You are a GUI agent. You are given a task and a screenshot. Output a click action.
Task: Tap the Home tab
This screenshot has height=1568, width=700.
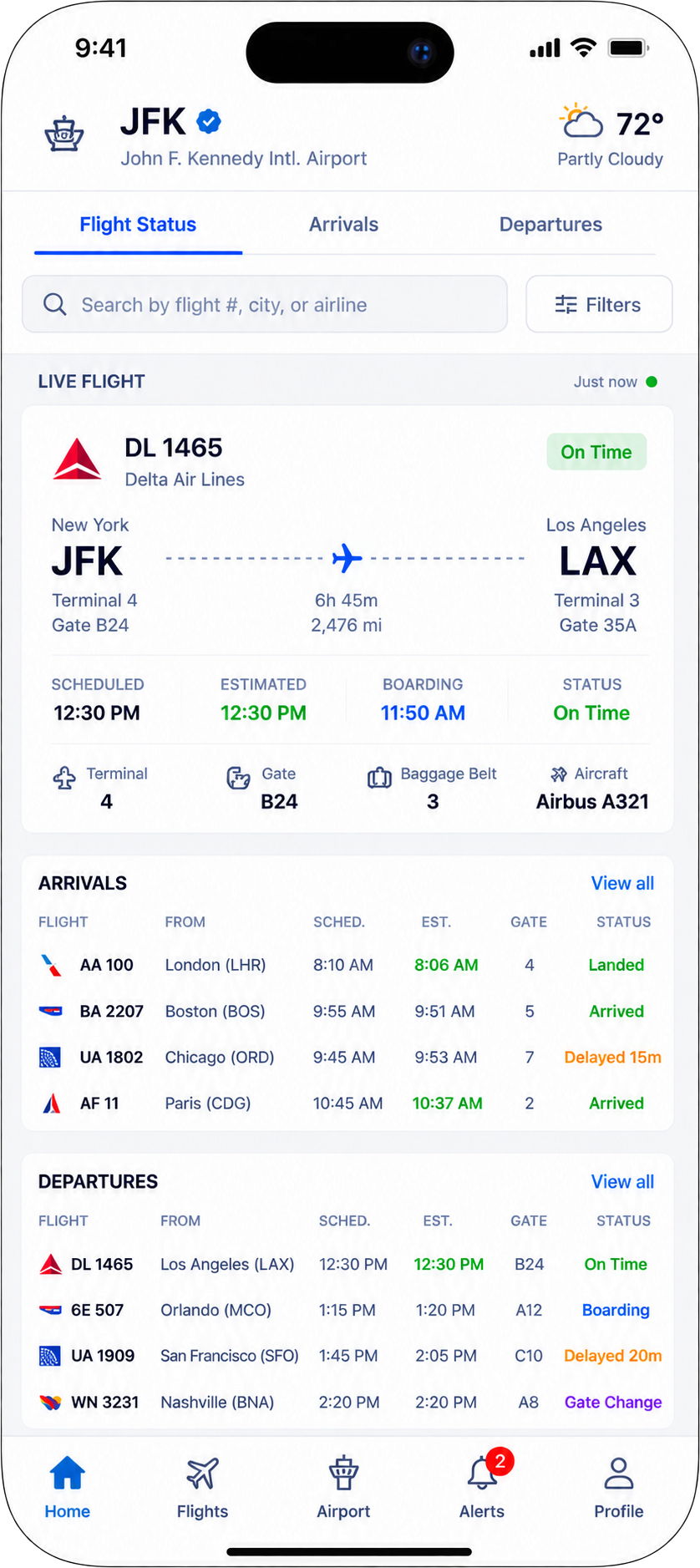(x=68, y=1488)
